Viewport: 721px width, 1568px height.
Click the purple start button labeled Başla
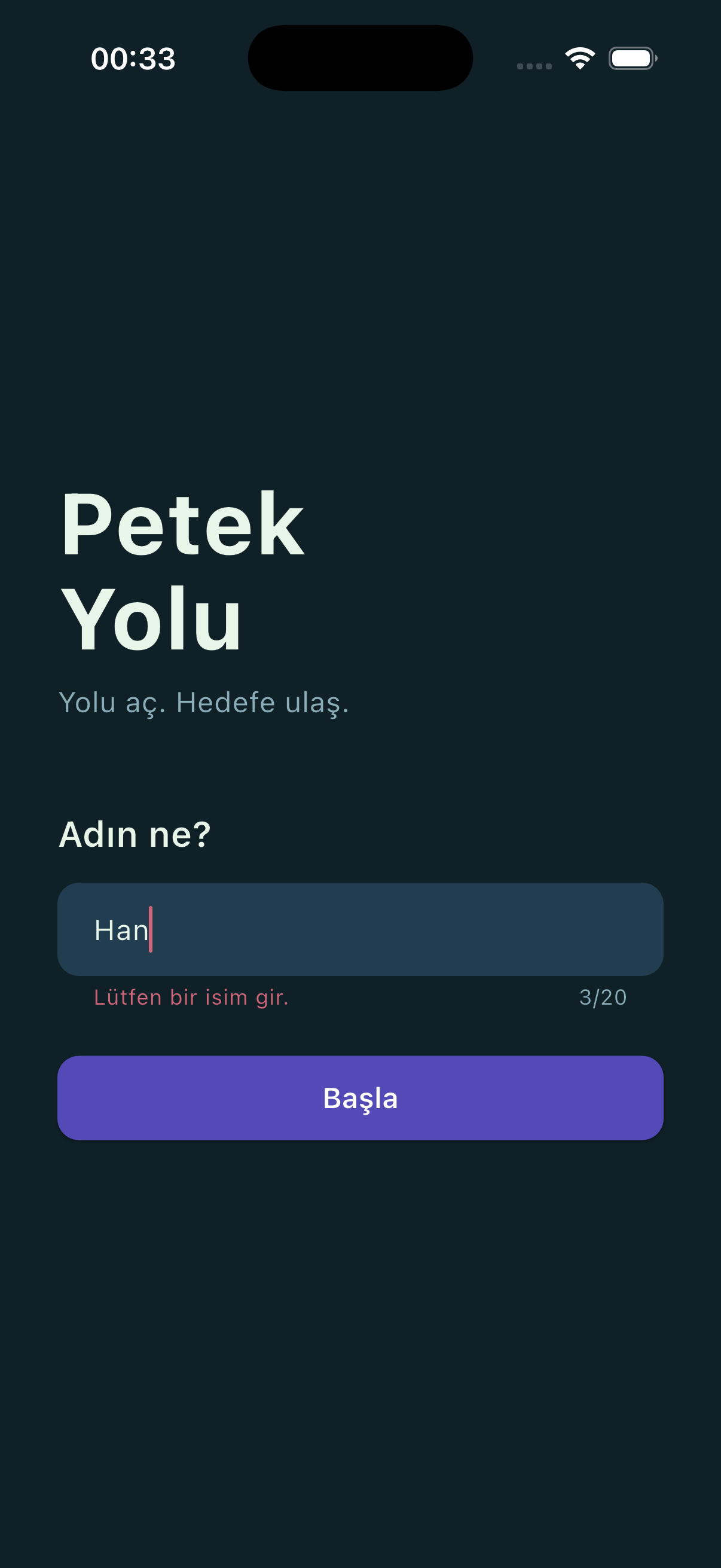point(360,1097)
